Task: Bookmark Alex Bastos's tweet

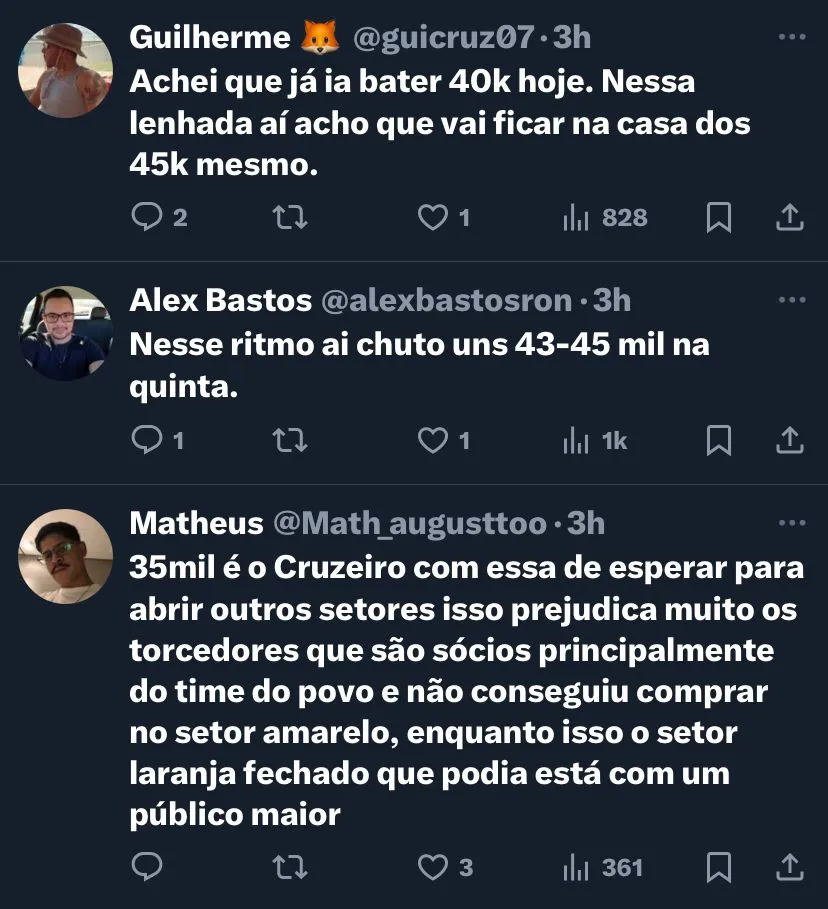Action: (x=718, y=439)
